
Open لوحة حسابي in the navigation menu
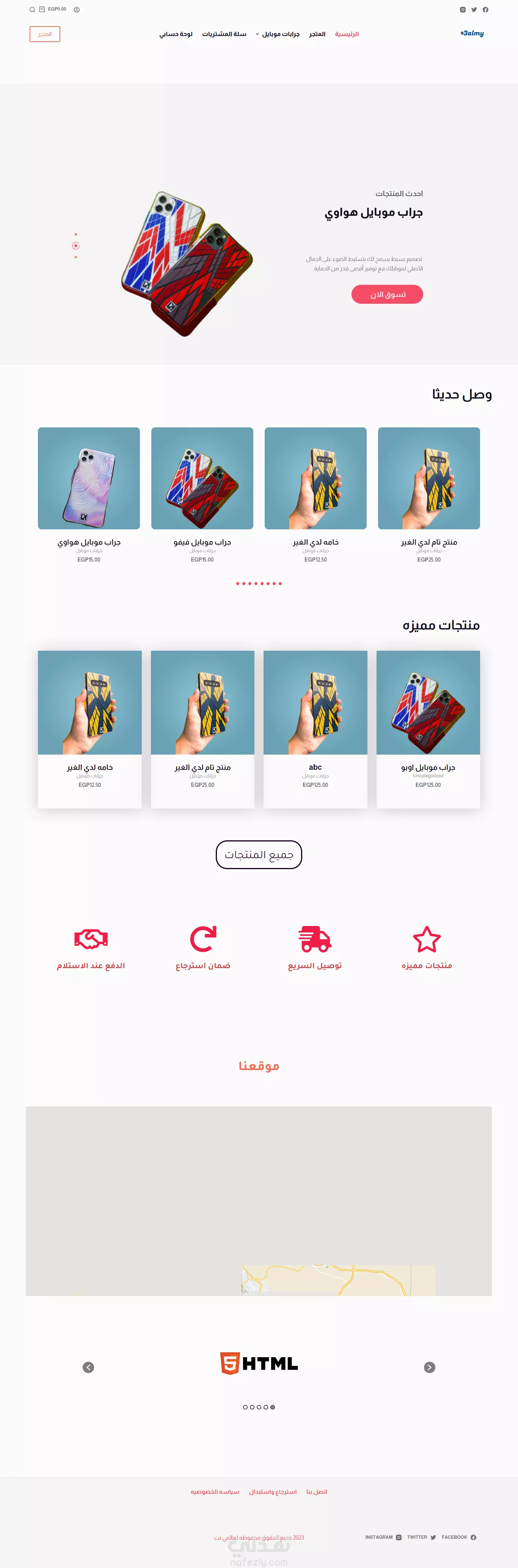coord(176,34)
